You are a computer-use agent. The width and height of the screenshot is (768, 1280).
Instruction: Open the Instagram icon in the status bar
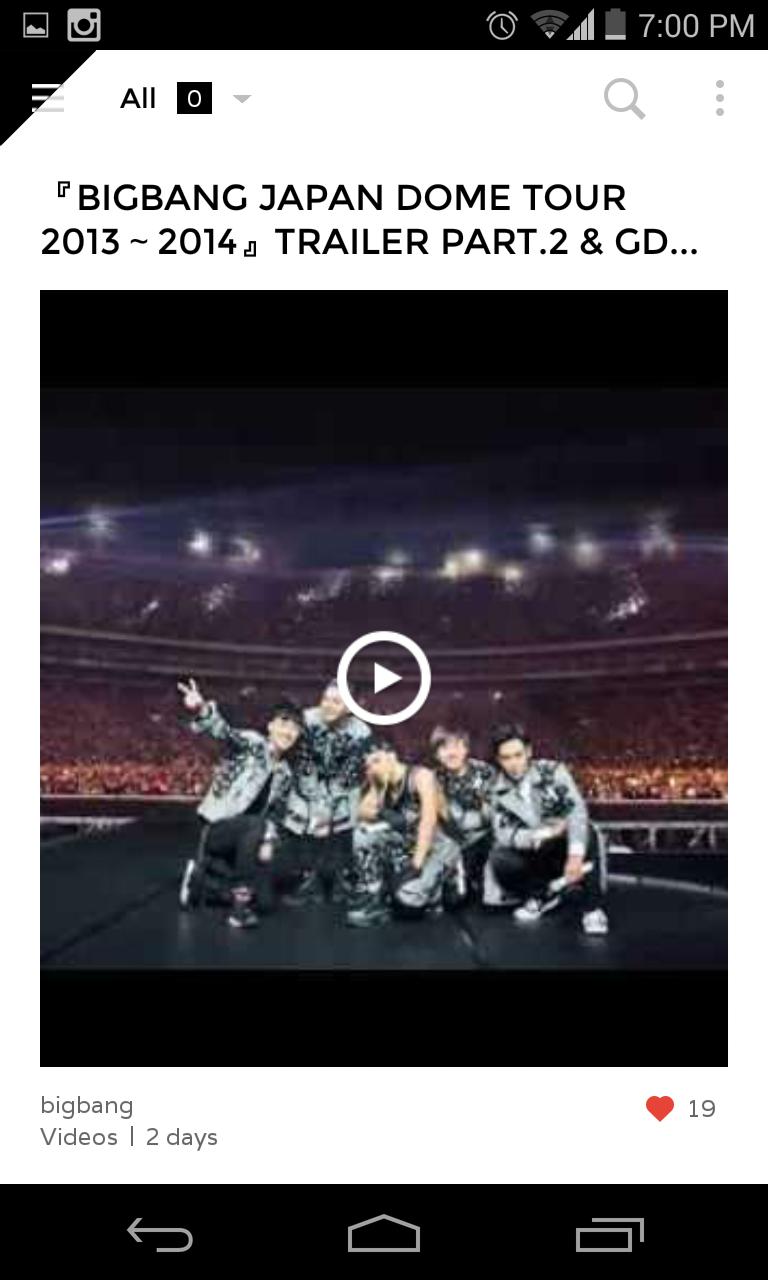click(x=84, y=25)
